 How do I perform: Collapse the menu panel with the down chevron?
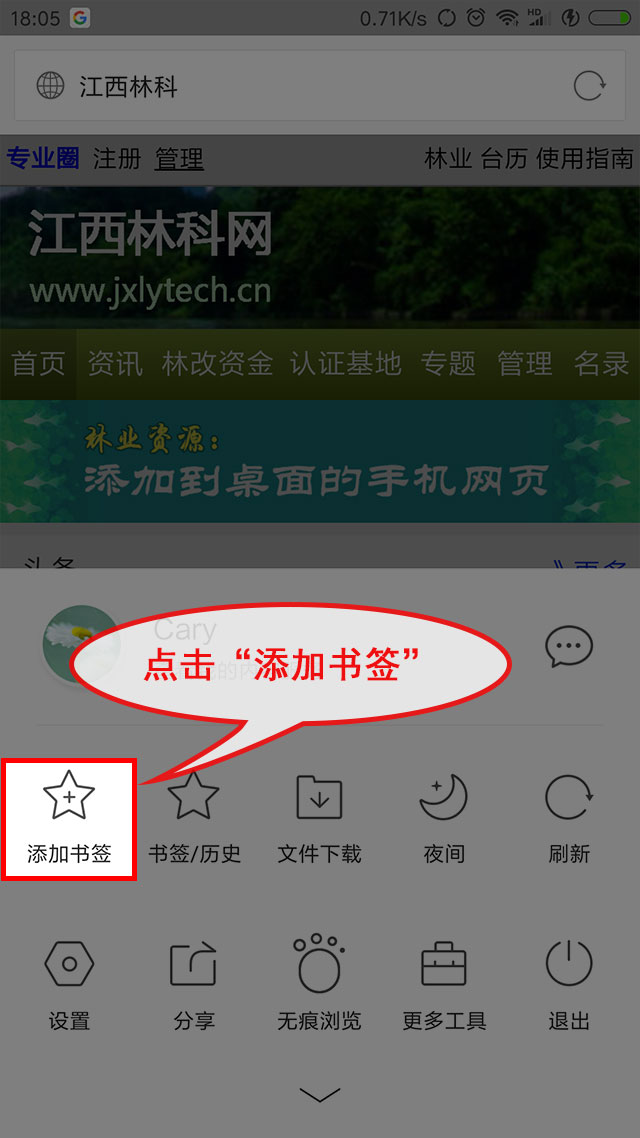pyautogui.click(x=320, y=1095)
